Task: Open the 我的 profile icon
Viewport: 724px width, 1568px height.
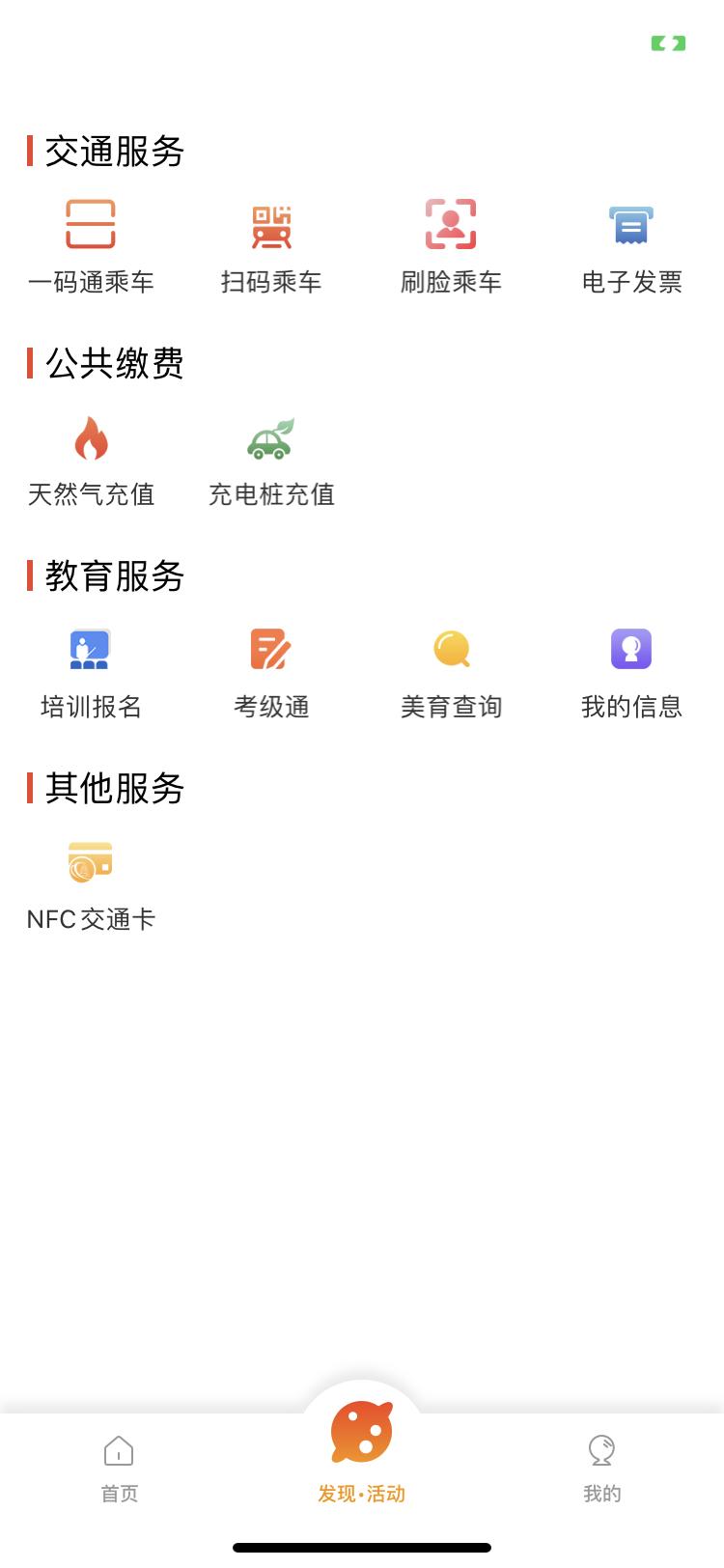Action: (x=601, y=1451)
